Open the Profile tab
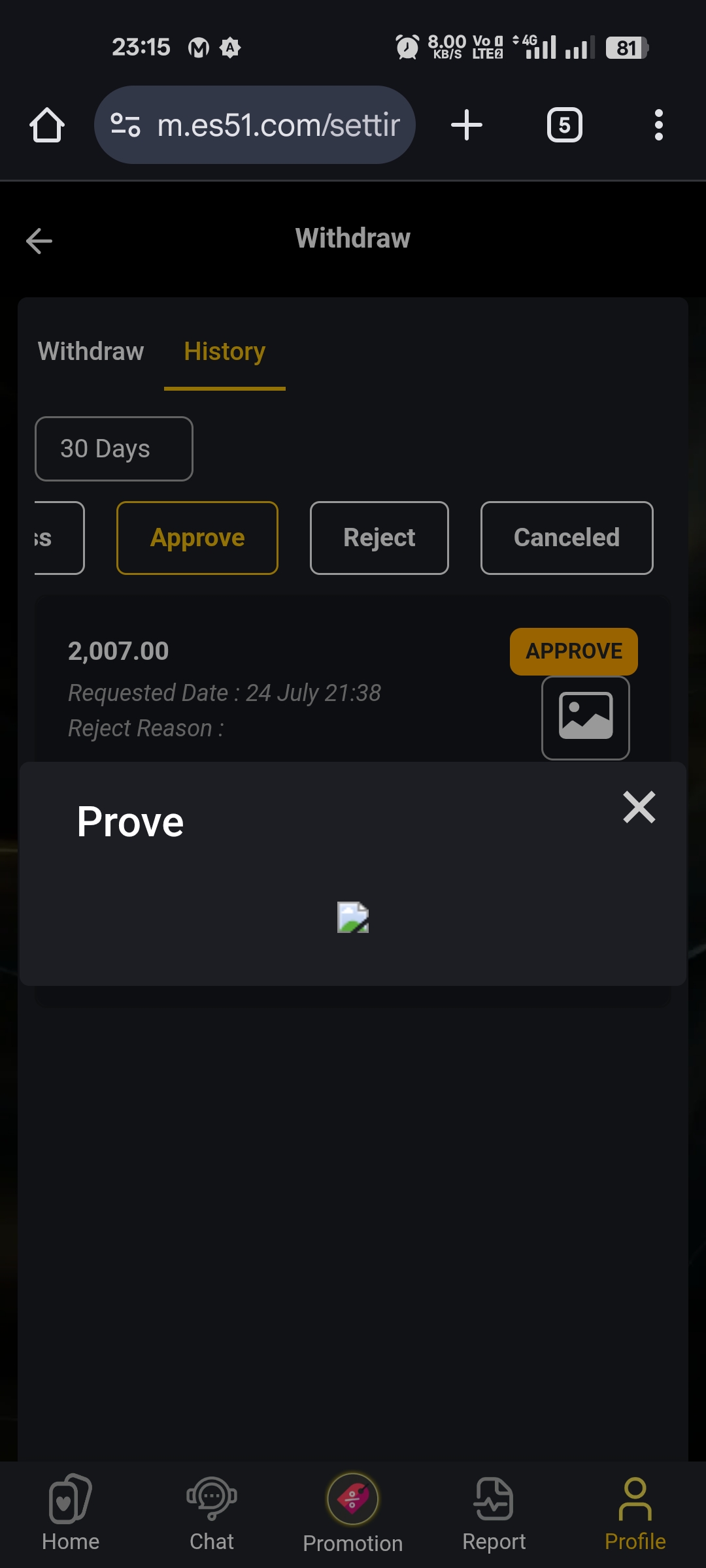This screenshot has height=1568, width=706. point(635,1513)
